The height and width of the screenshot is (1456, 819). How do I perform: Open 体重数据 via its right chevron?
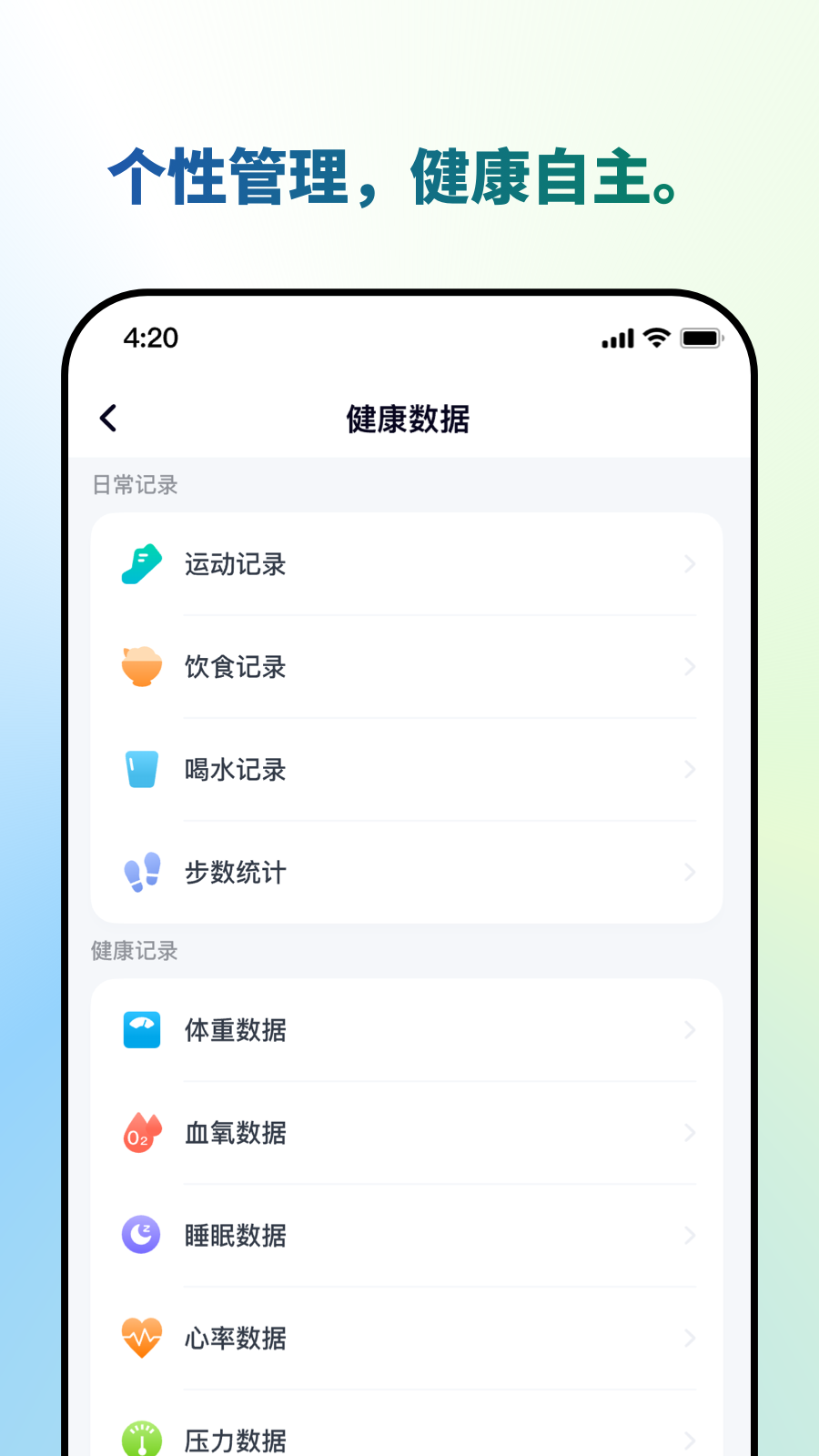coord(690,1030)
